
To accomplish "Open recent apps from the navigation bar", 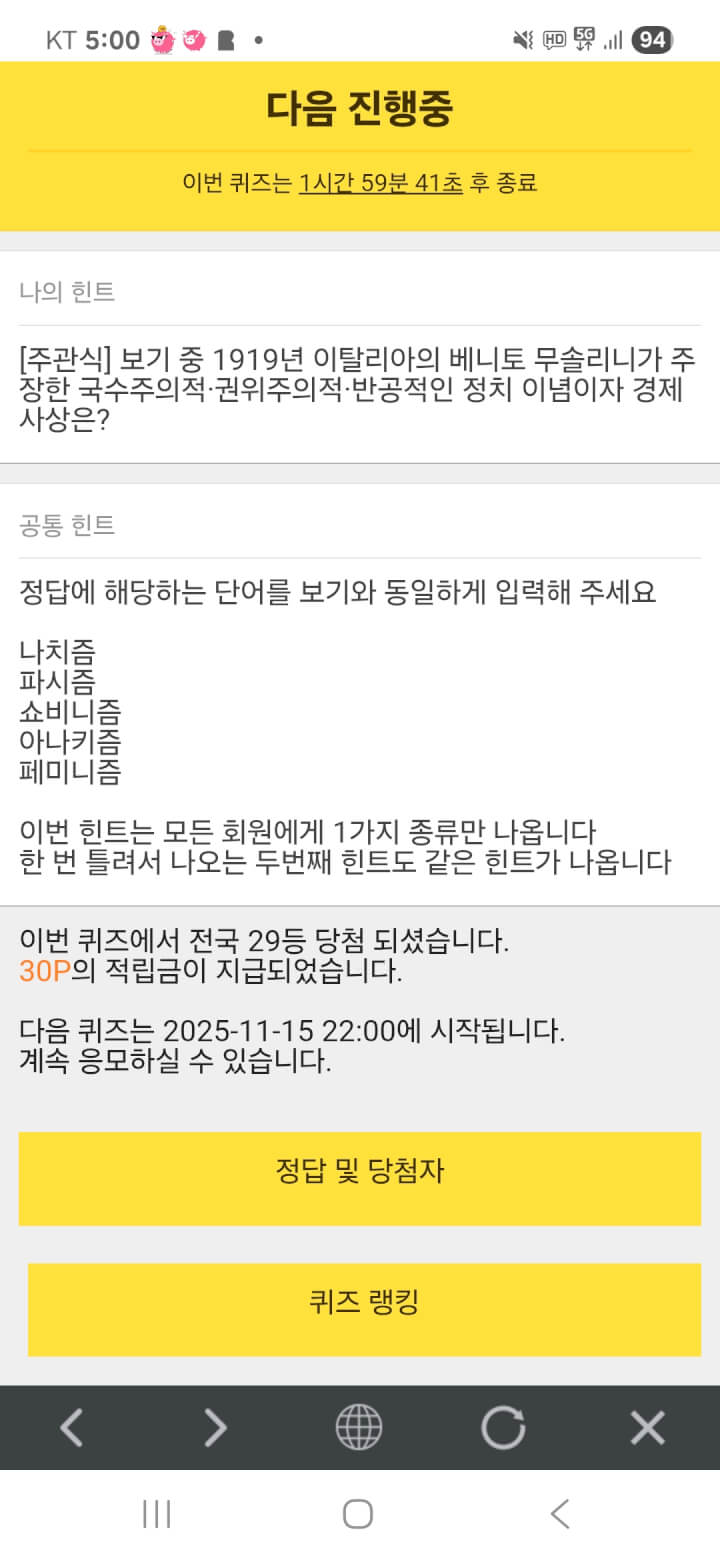I will pos(157,1513).
